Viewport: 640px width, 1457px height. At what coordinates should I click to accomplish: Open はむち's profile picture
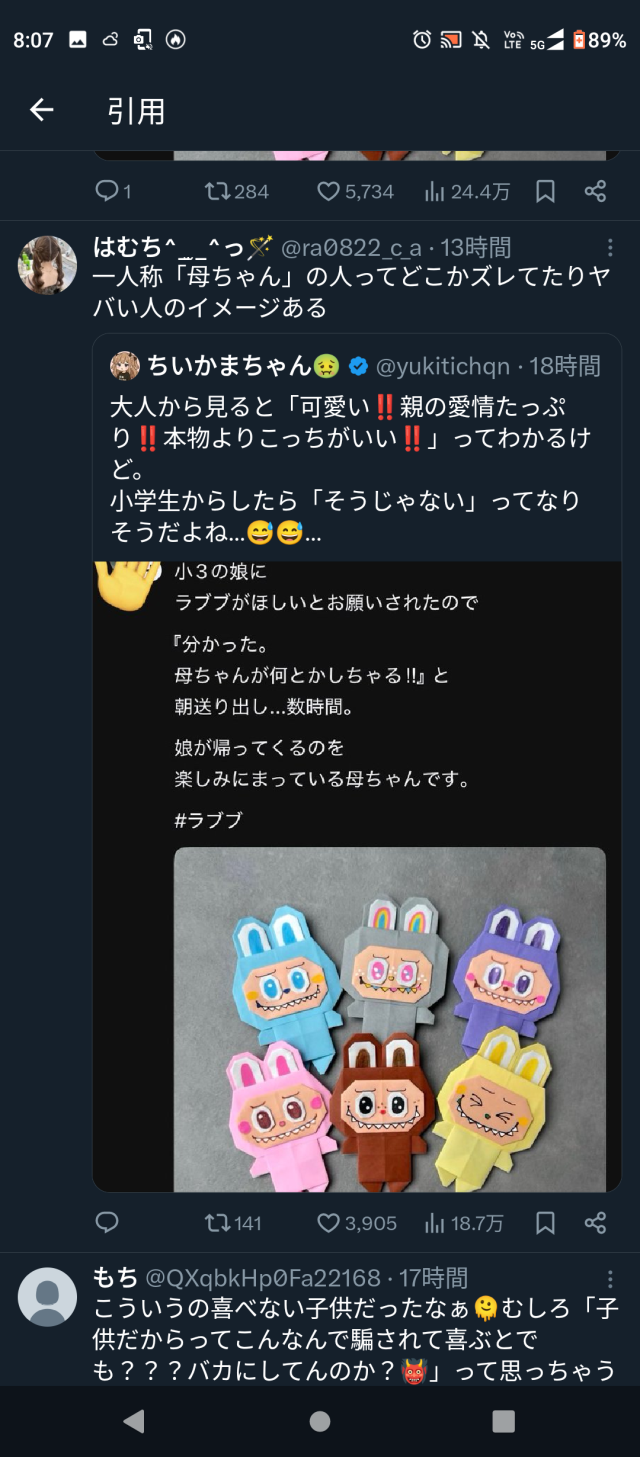pyautogui.click(x=48, y=265)
